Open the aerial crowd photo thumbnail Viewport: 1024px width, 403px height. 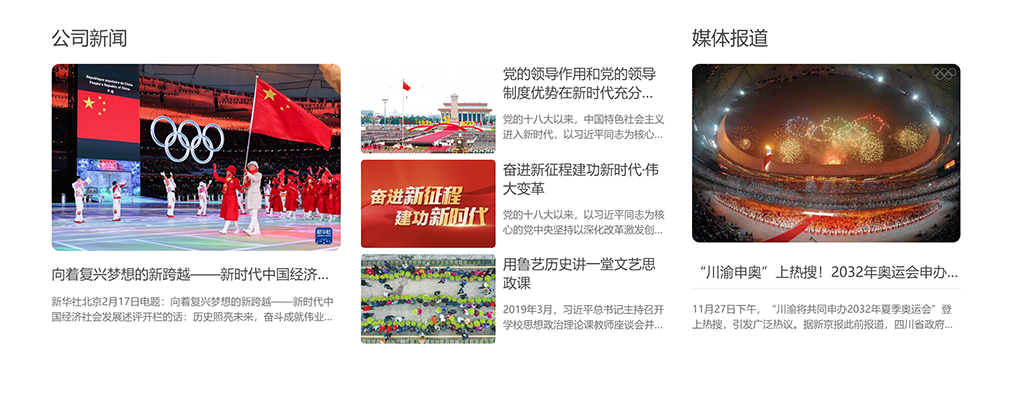coord(428,298)
